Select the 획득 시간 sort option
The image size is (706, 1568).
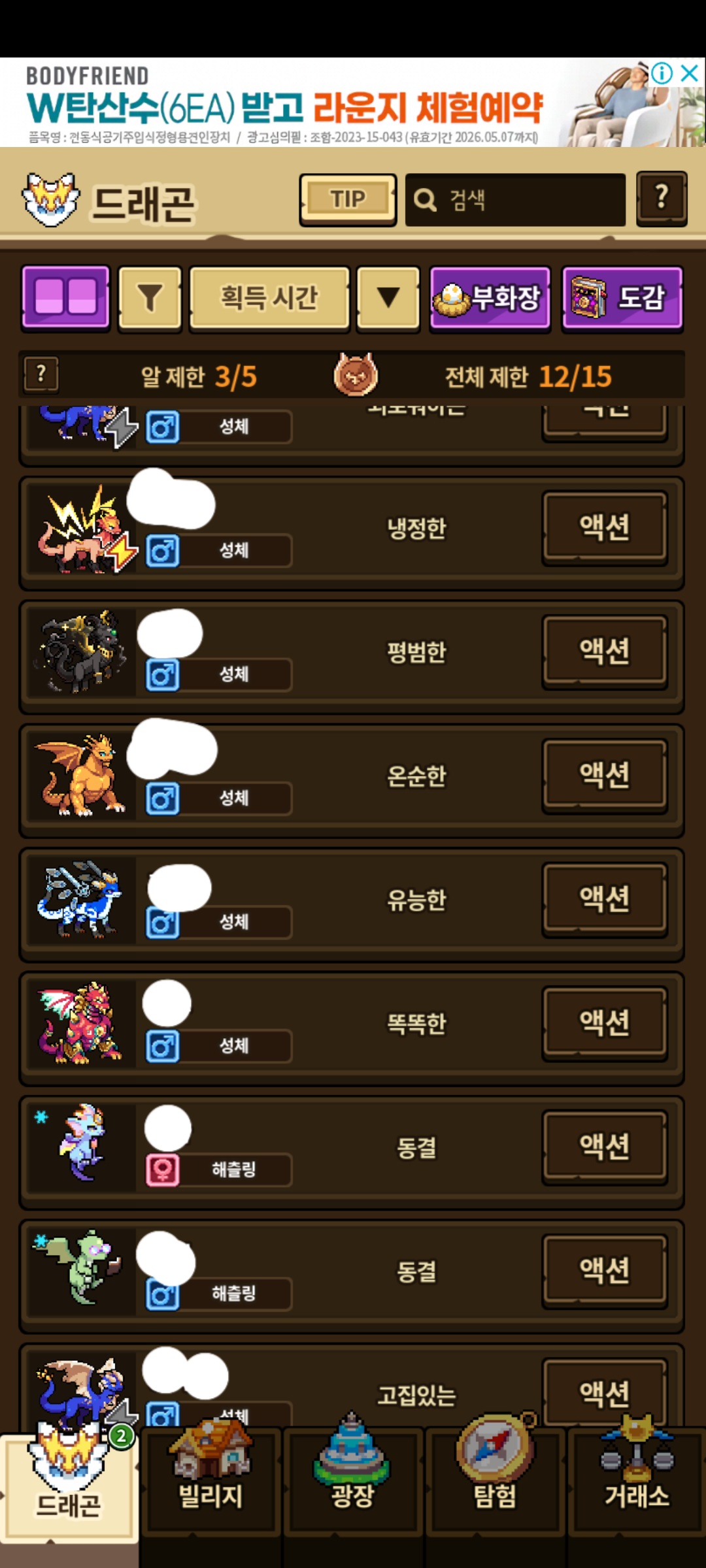(269, 298)
